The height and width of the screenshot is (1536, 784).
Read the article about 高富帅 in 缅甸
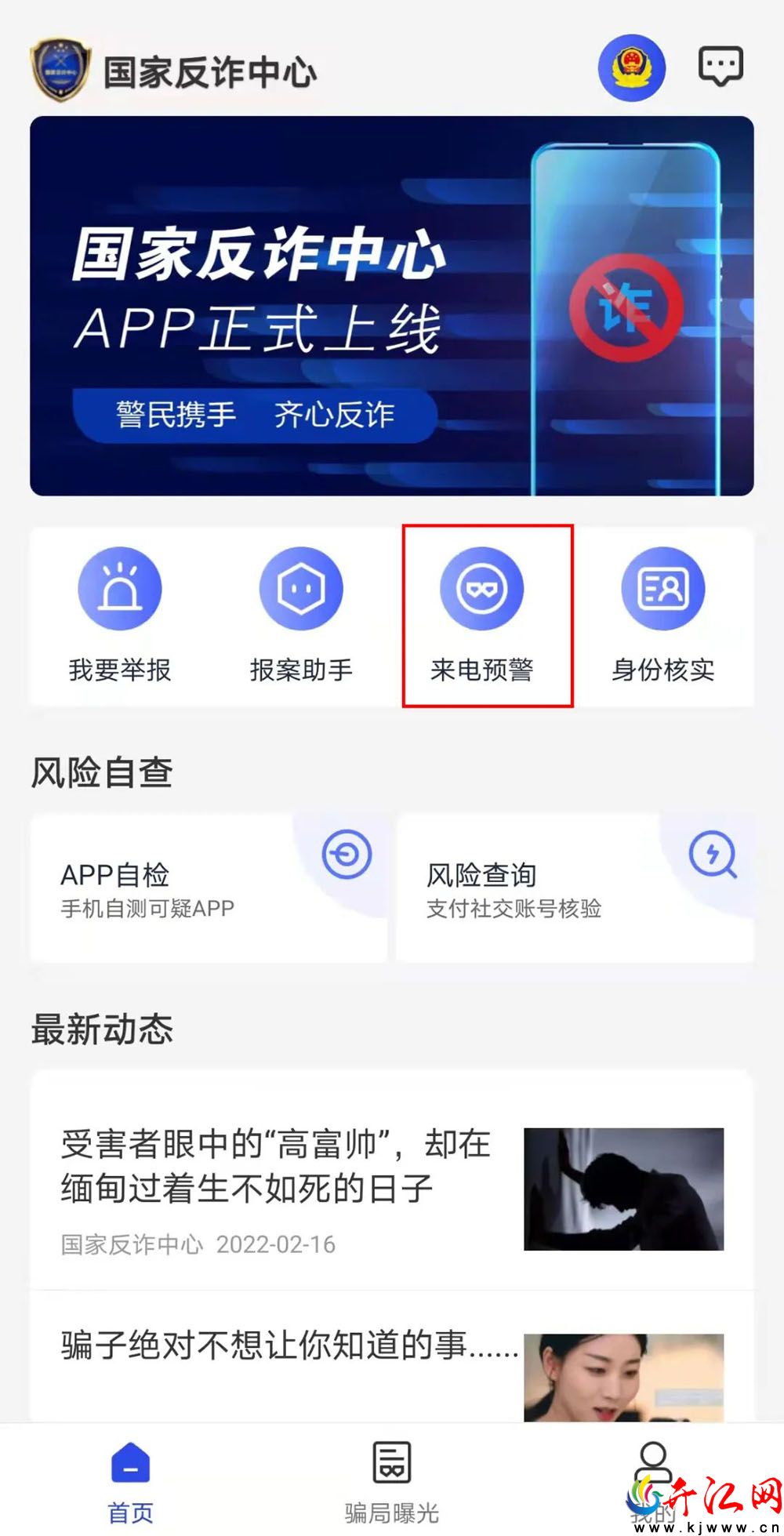coord(392,1189)
